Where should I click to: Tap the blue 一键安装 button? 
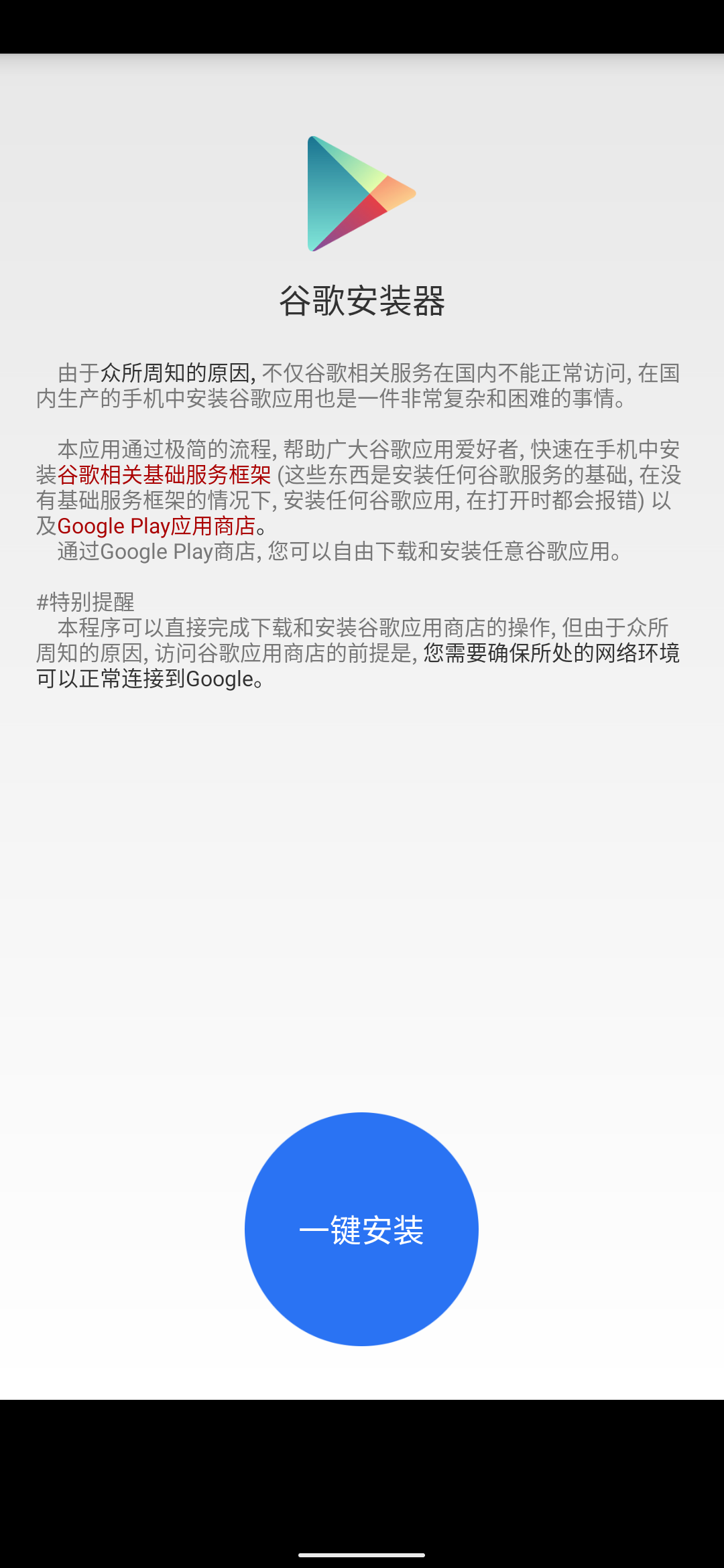(361, 1229)
